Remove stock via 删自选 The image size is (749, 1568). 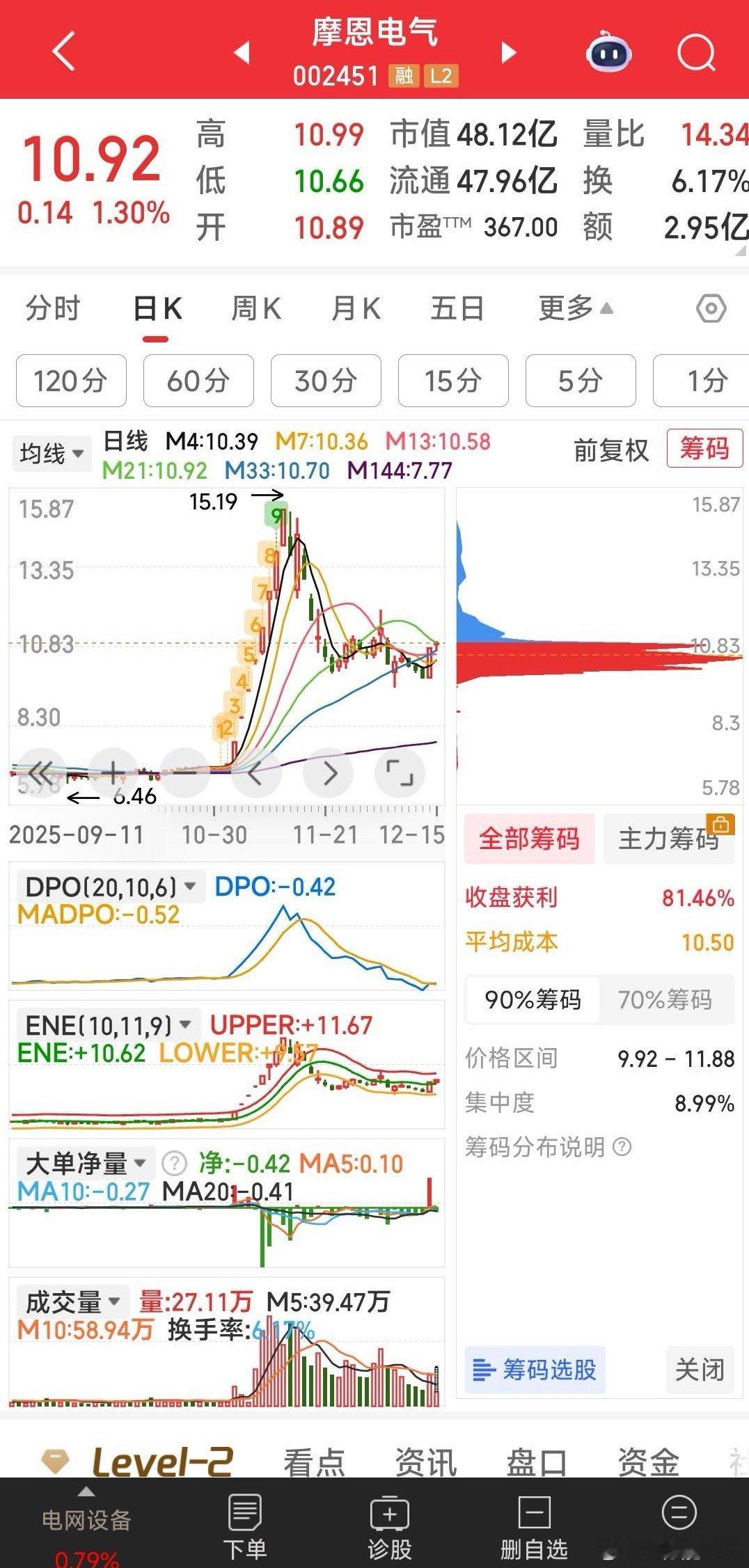point(534,1526)
